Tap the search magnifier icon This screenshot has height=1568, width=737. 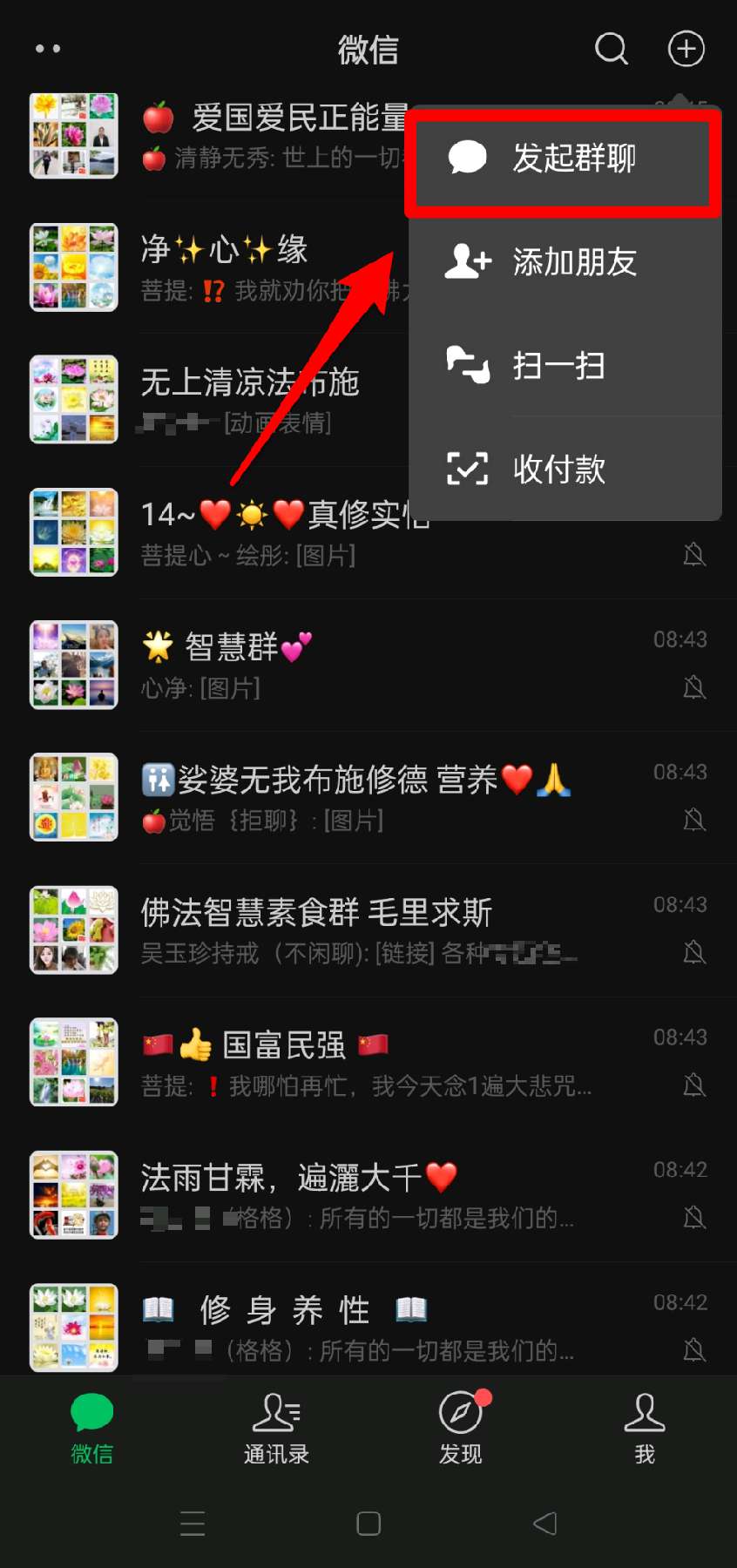click(x=611, y=49)
